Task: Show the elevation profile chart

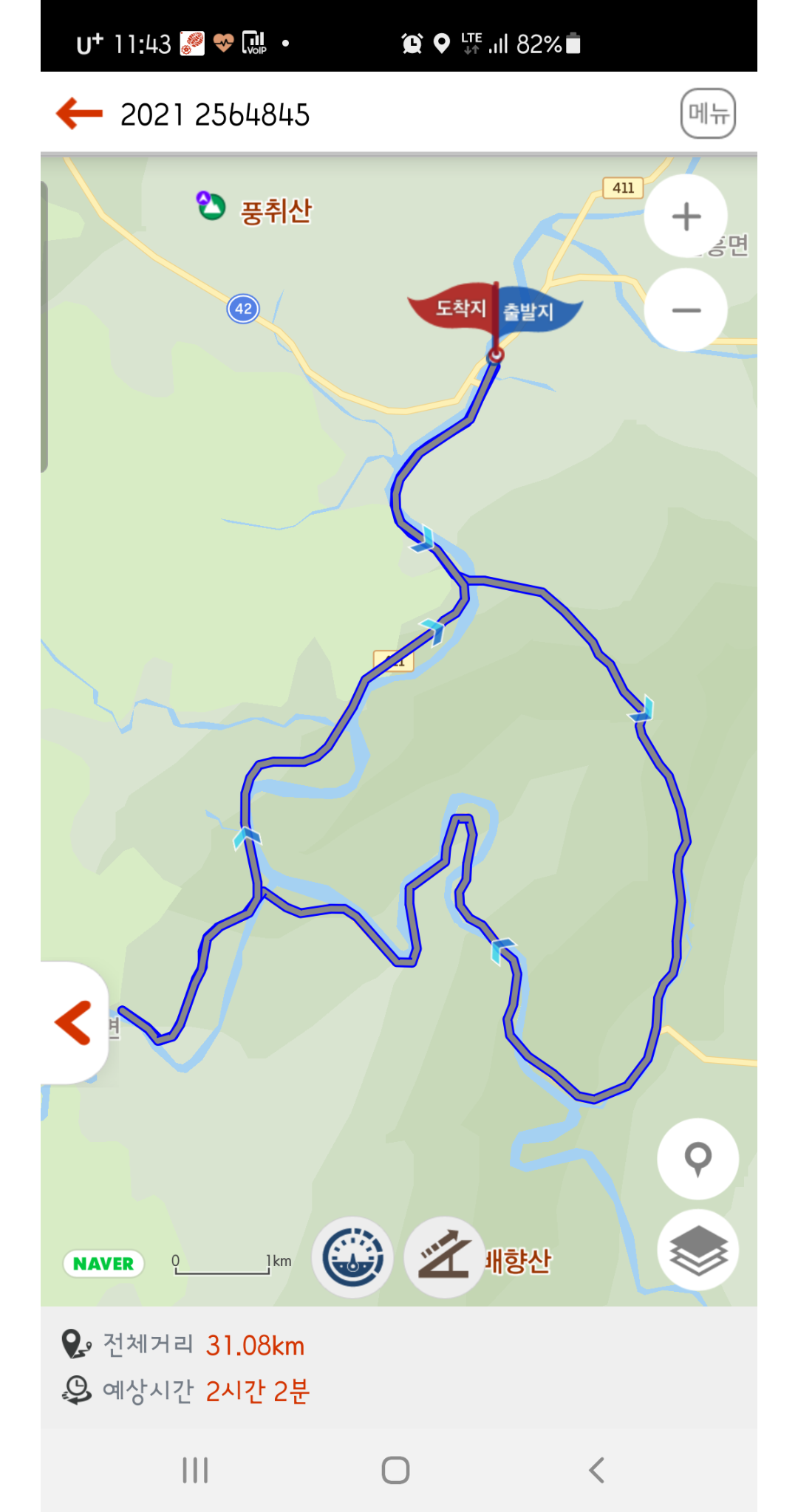Action: [444, 1257]
